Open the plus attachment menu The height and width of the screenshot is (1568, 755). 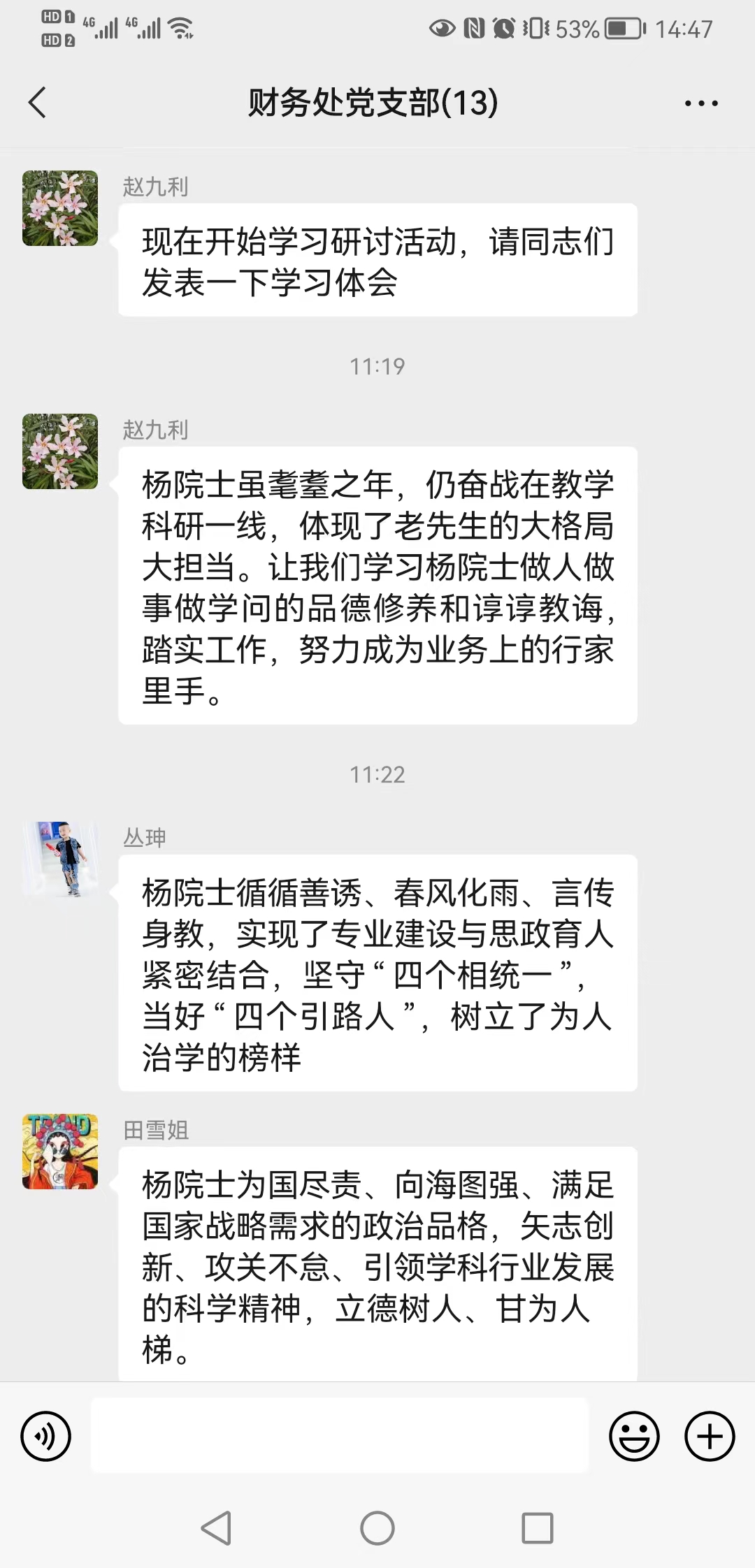tap(710, 1437)
